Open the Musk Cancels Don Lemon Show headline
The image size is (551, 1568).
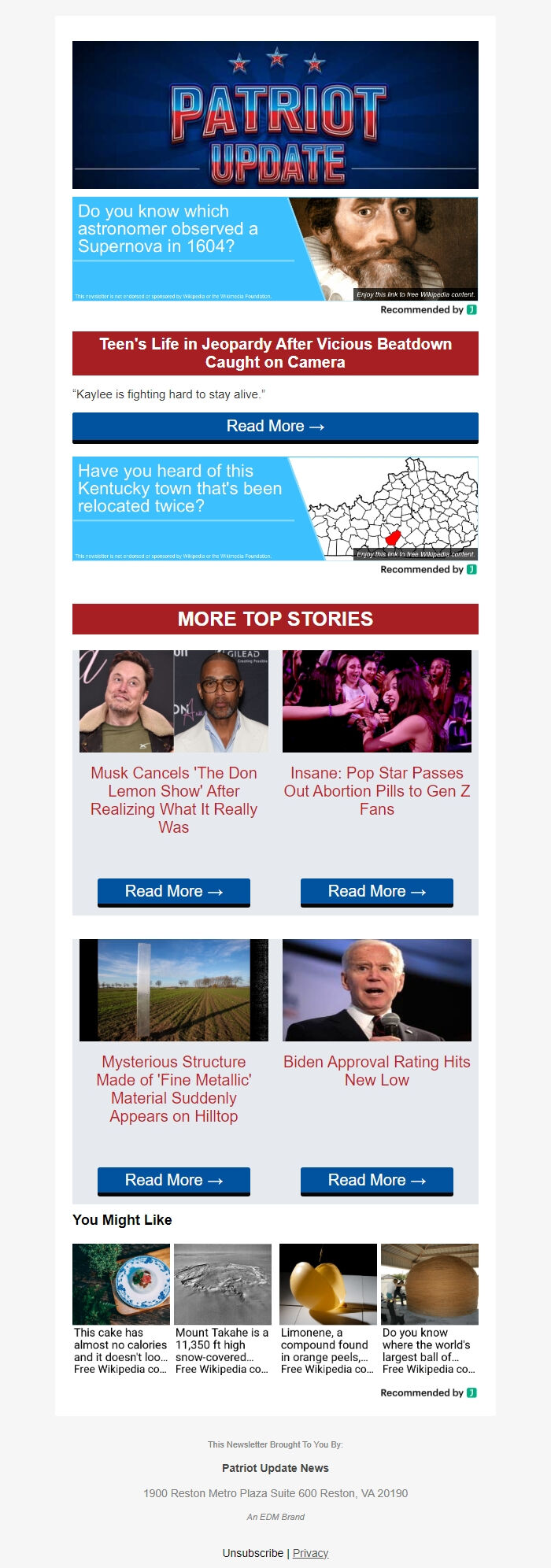(173, 800)
